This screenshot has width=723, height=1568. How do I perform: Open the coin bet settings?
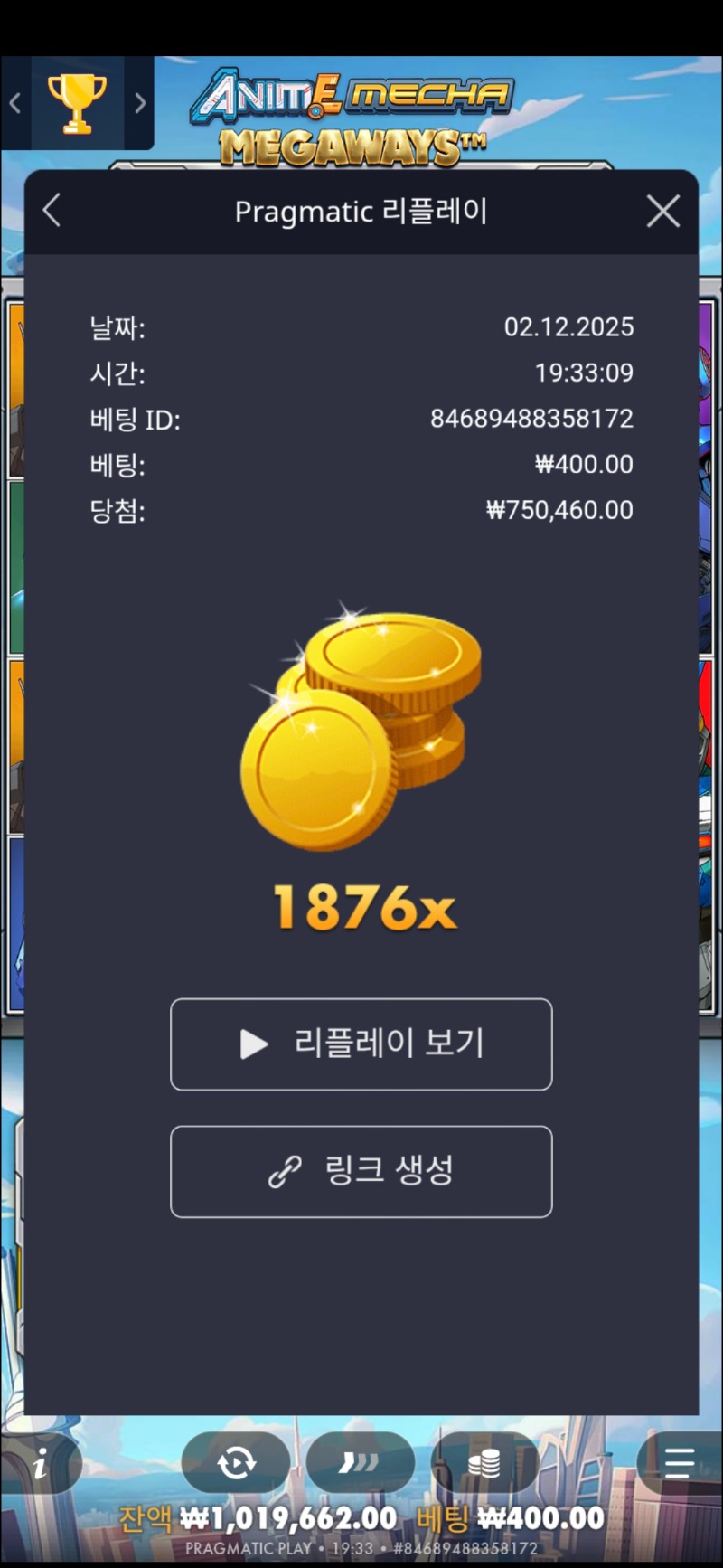(484, 1462)
